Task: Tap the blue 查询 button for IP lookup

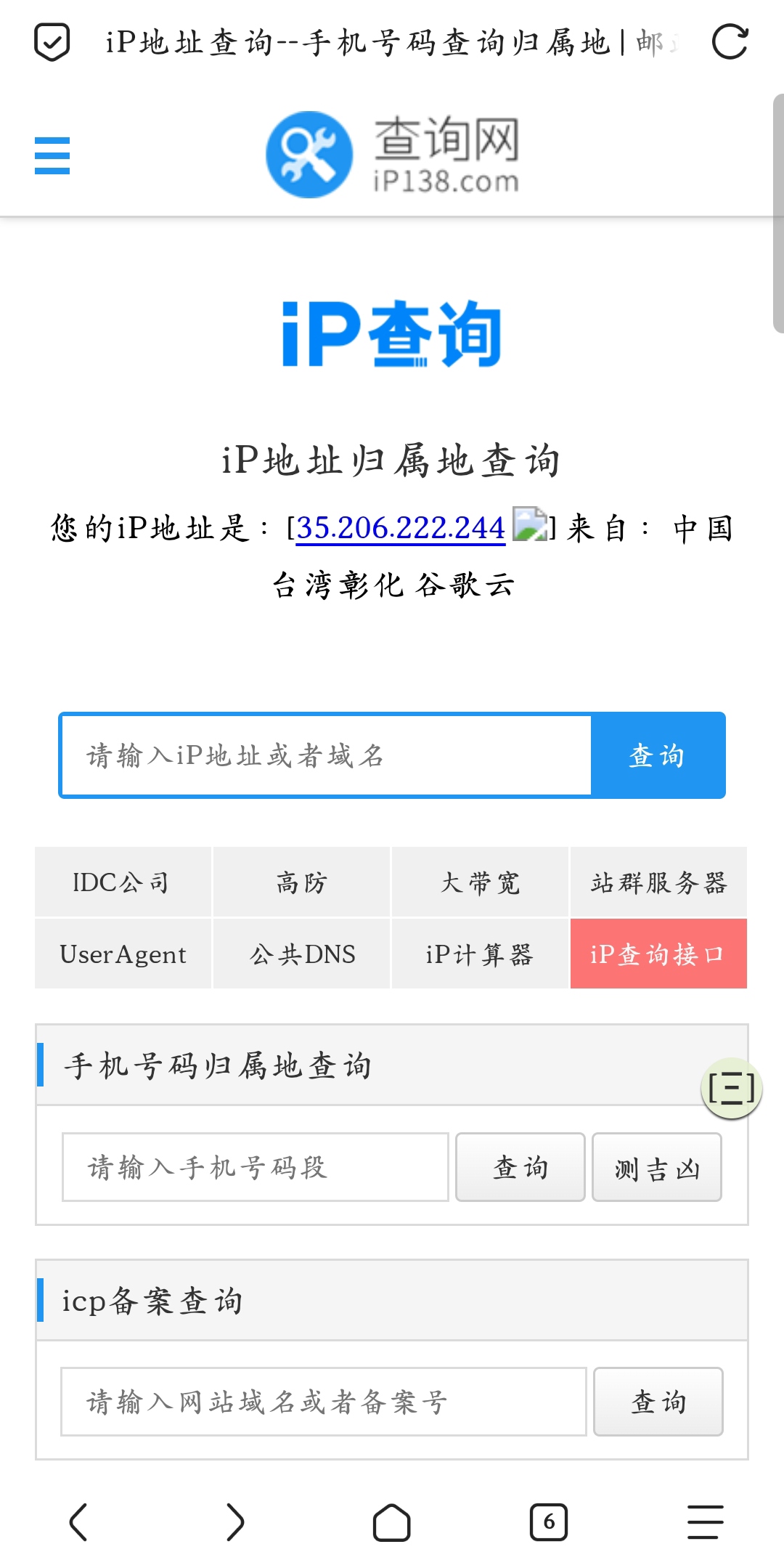Action: pos(658,755)
